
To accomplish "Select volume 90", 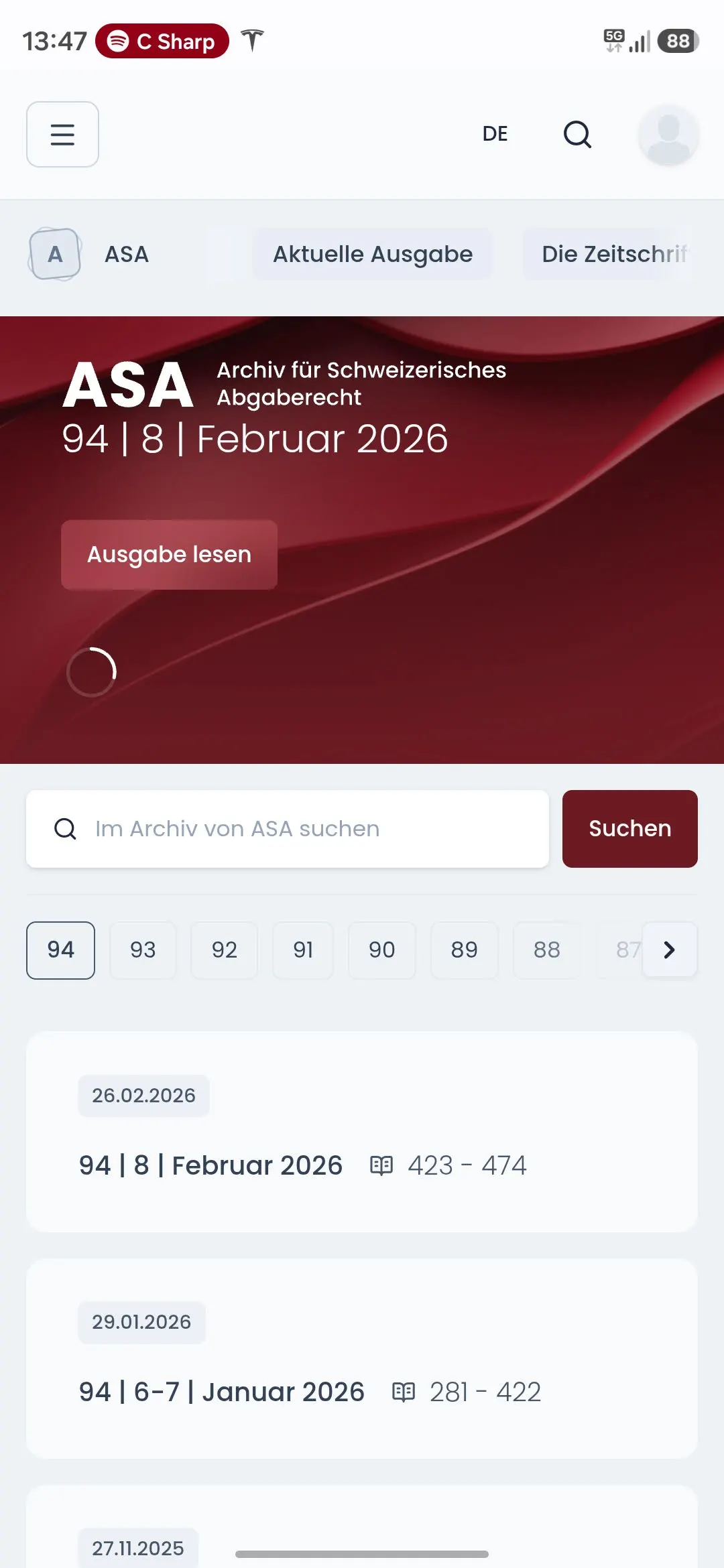I will pyautogui.click(x=381, y=950).
